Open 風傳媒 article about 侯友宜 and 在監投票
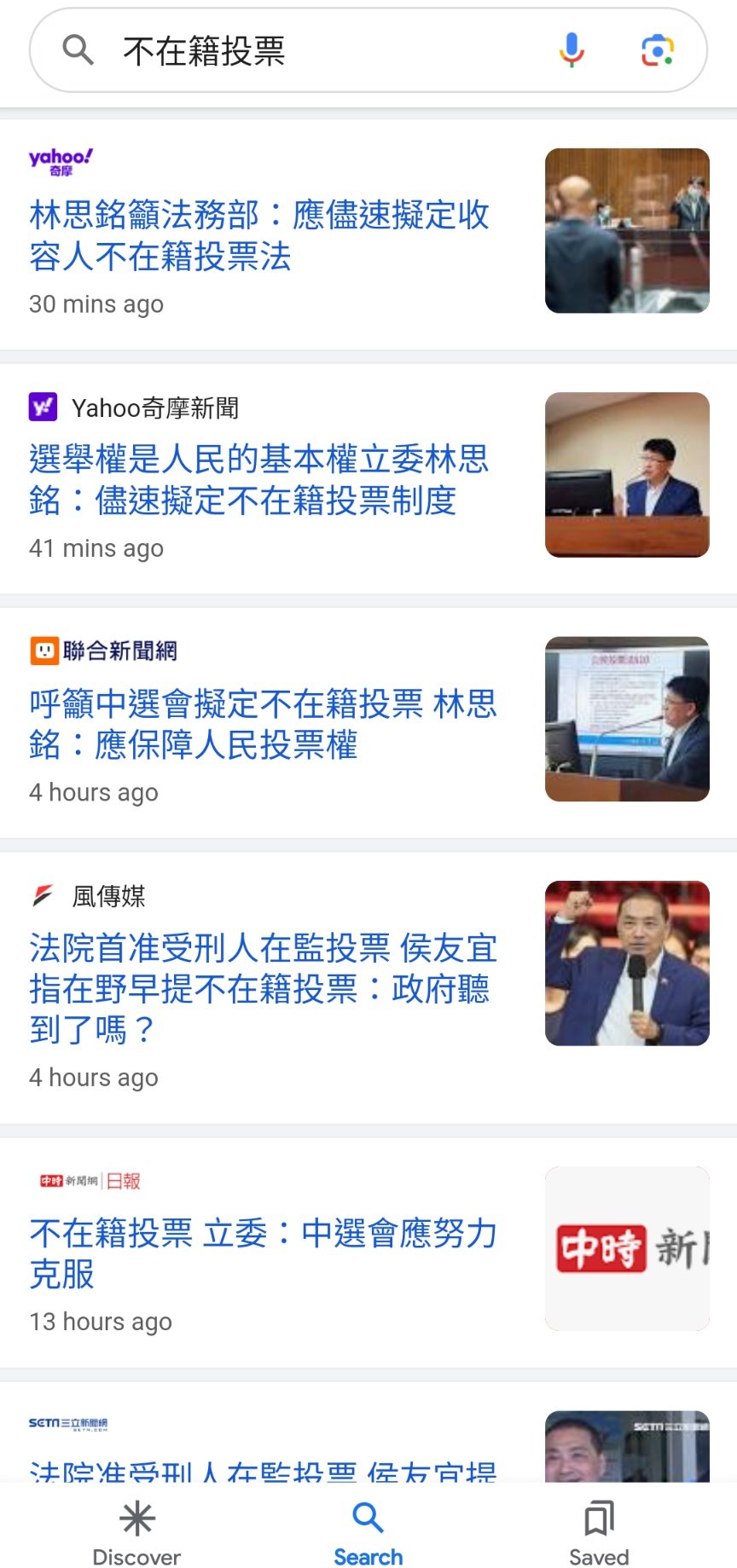 pyautogui.click(x=263, y=988)
